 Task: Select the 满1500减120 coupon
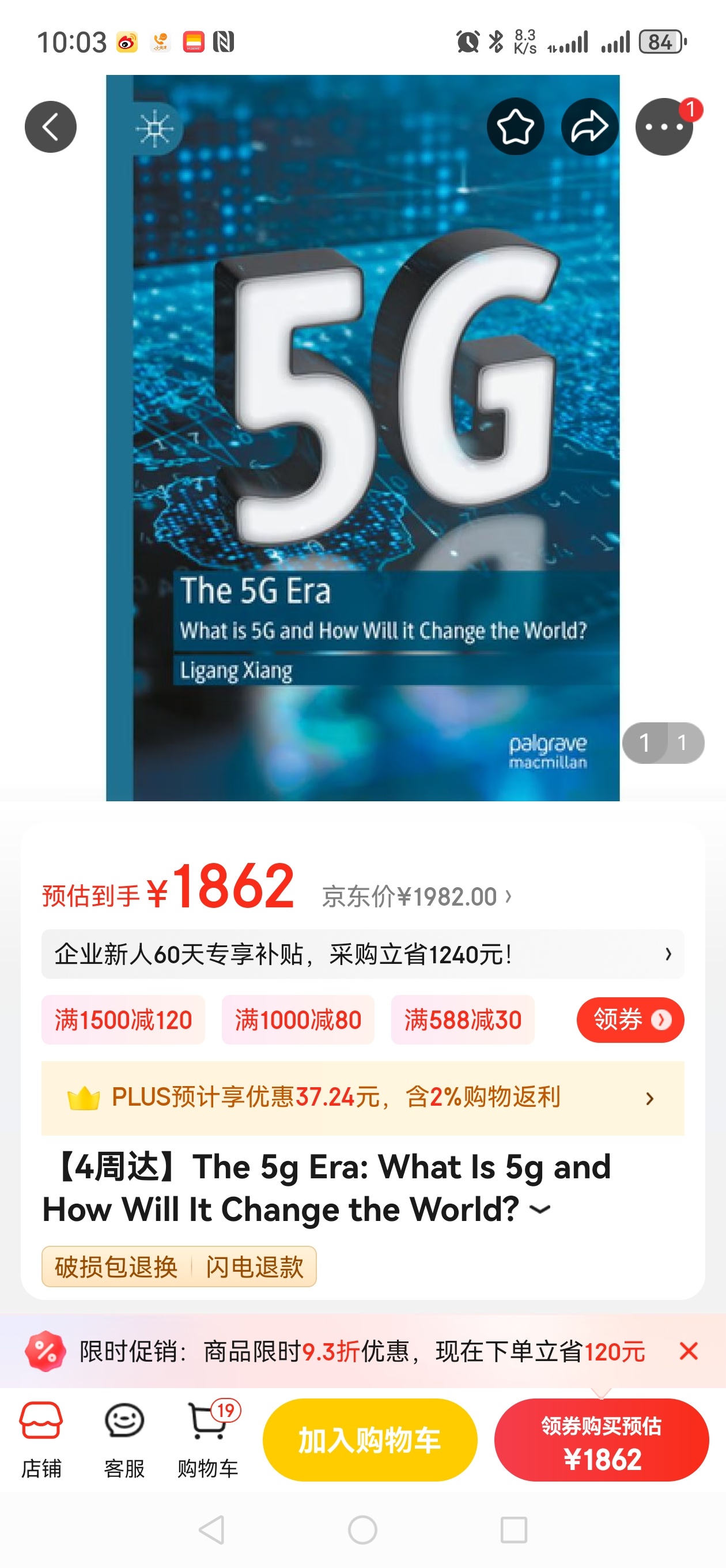coord(122,1020)
